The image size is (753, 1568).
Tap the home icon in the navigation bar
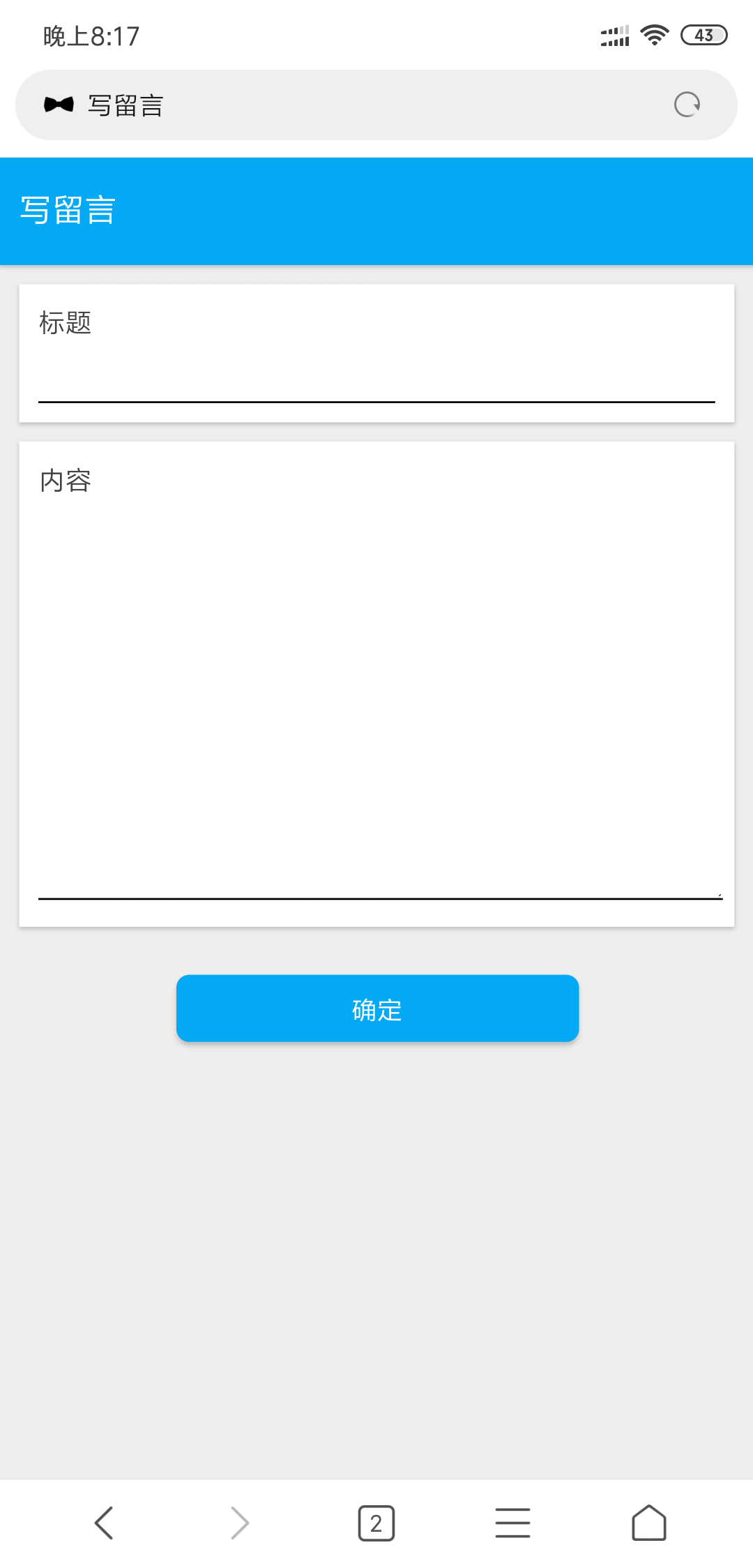coord(648,1523)
